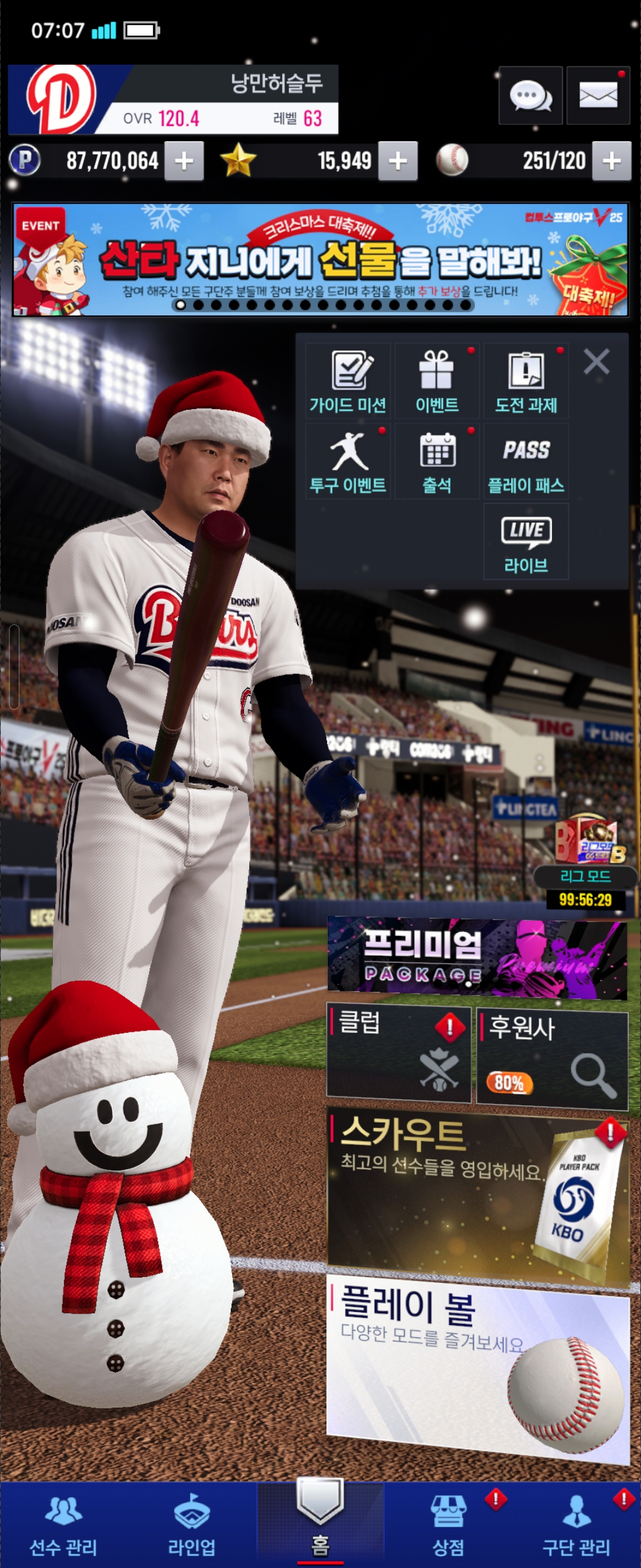Open 라이브 mode
This screenshot has height=1568, width=641.
click(525, 542)
